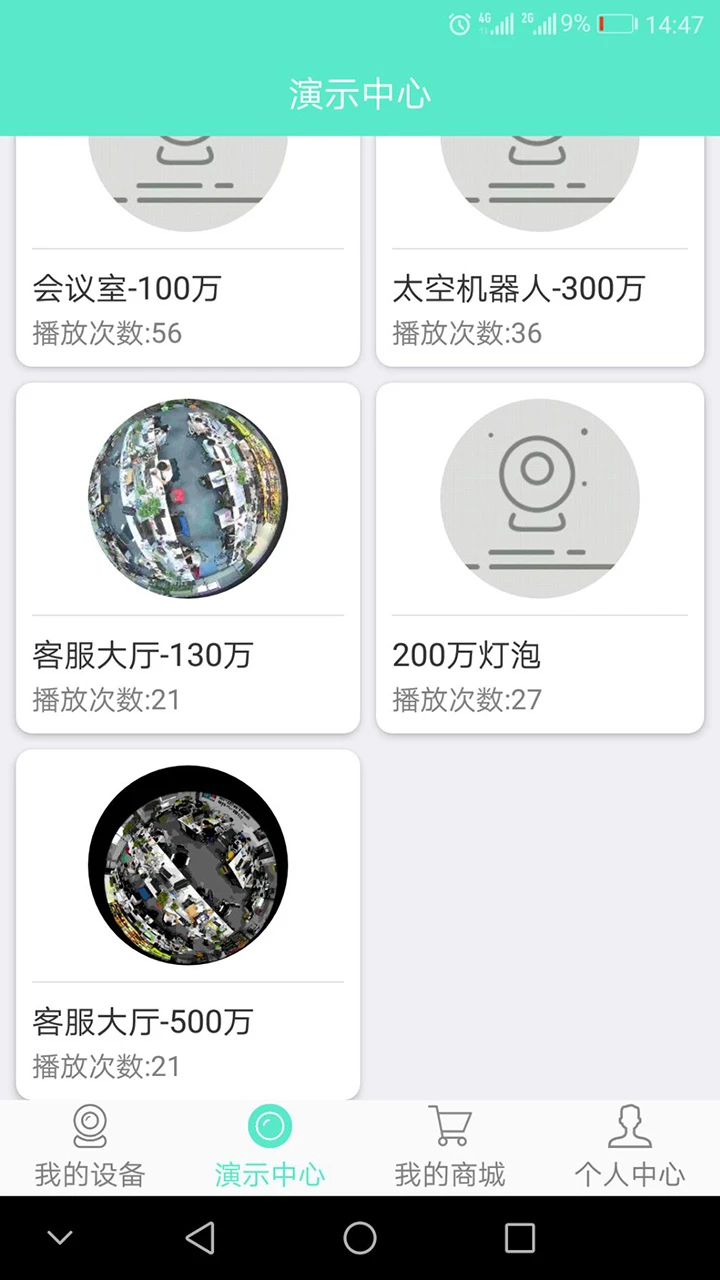Screen dimensions: 720x1280
Task: Select the 演示中心 demo center icon
Action: pyautogui.click(x=270, y=1123)
